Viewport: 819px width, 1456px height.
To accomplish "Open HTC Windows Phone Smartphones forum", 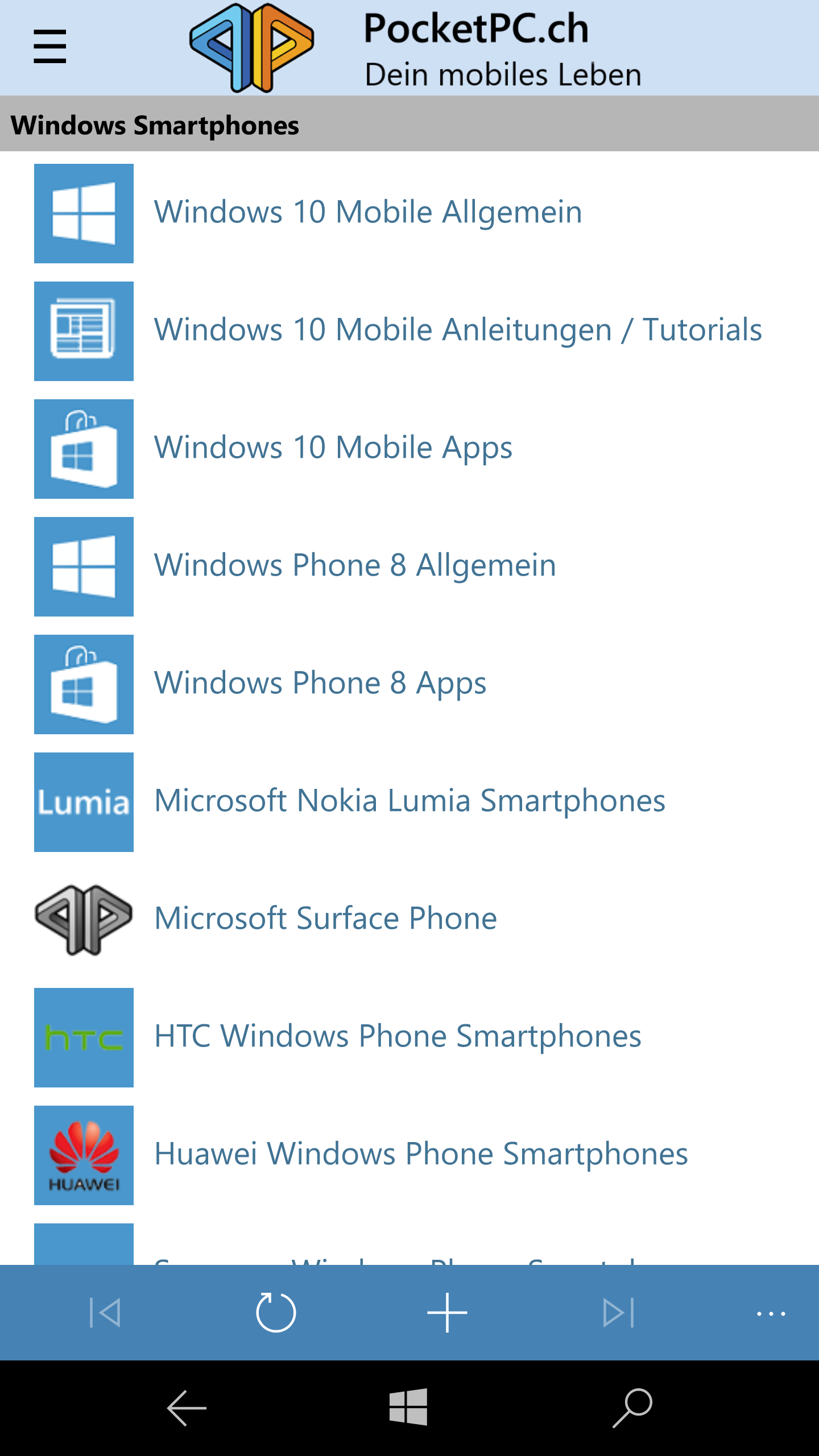I will tap(409, 1037).
